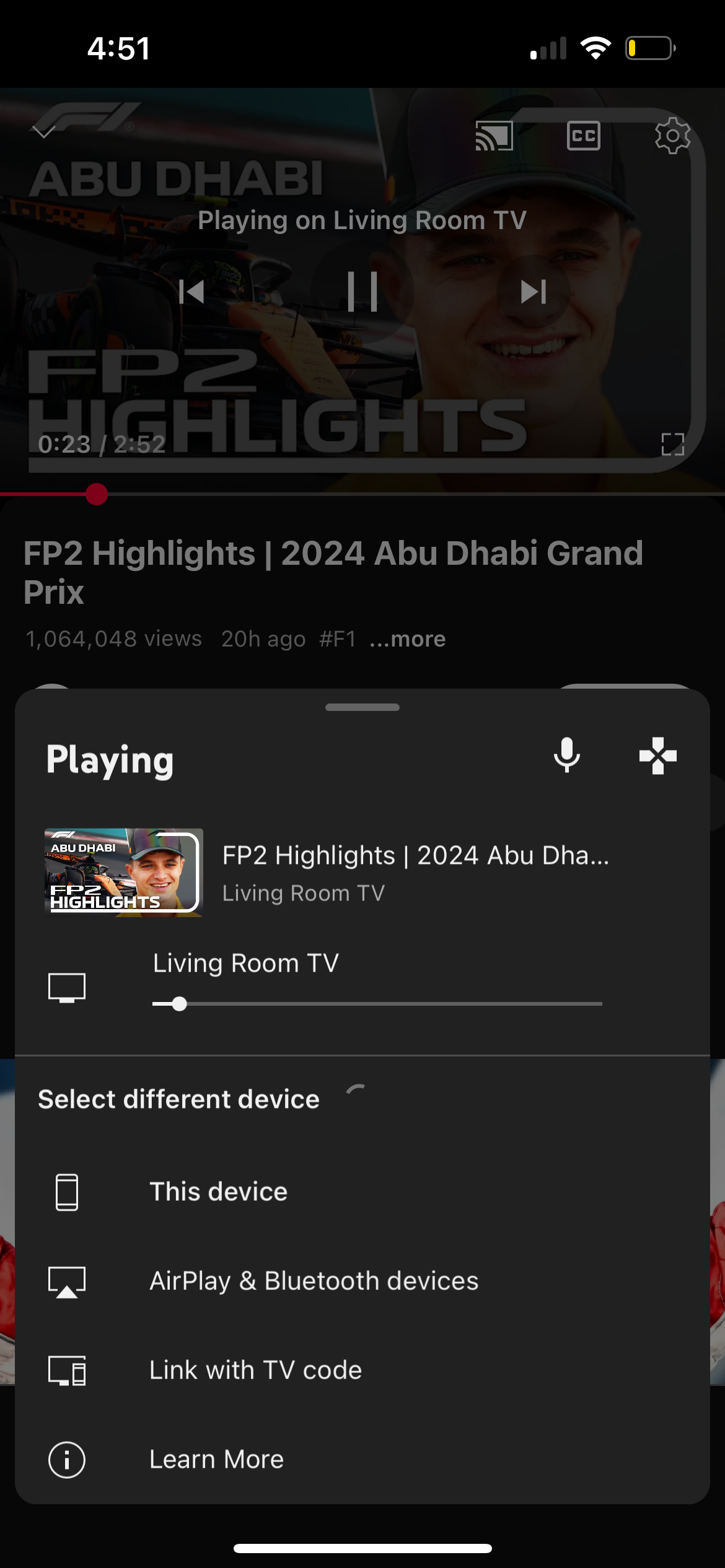
Task: Skip to the next video
Action: point(534,292)
